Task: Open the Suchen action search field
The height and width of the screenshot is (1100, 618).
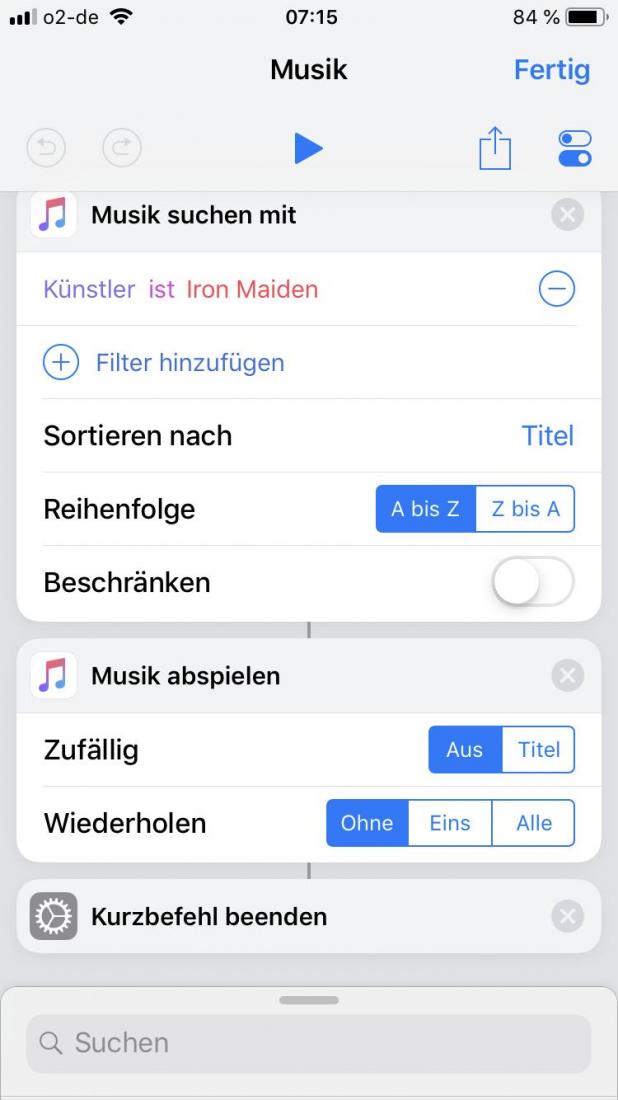Action: click(x=309, y=1043)
